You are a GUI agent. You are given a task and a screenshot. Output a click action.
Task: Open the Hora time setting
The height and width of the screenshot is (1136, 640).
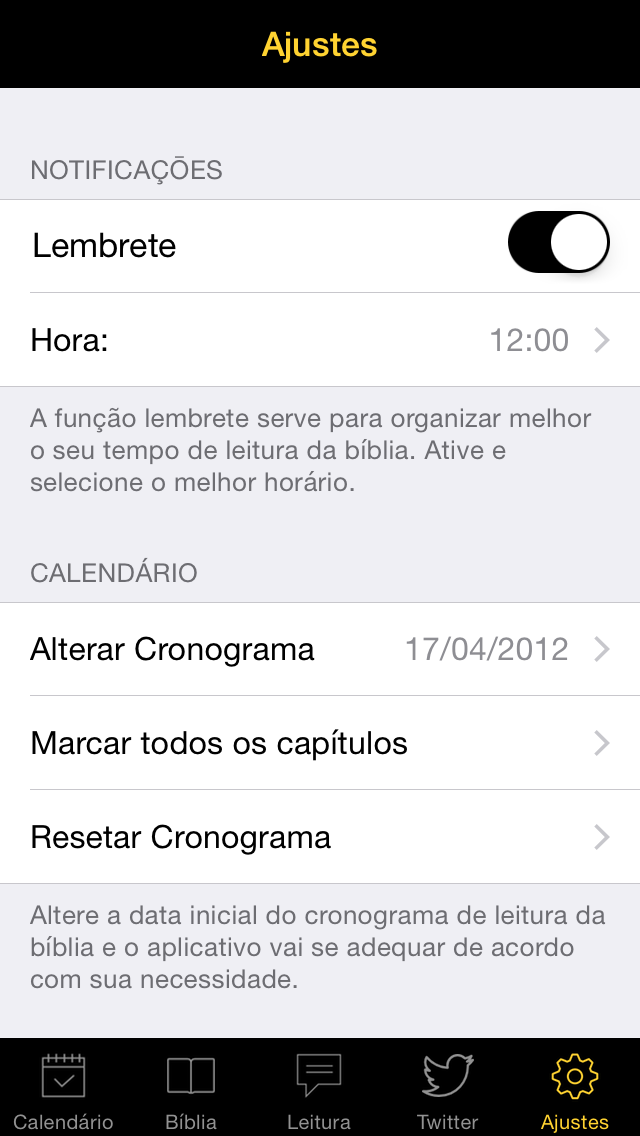[x=320, y=340]
